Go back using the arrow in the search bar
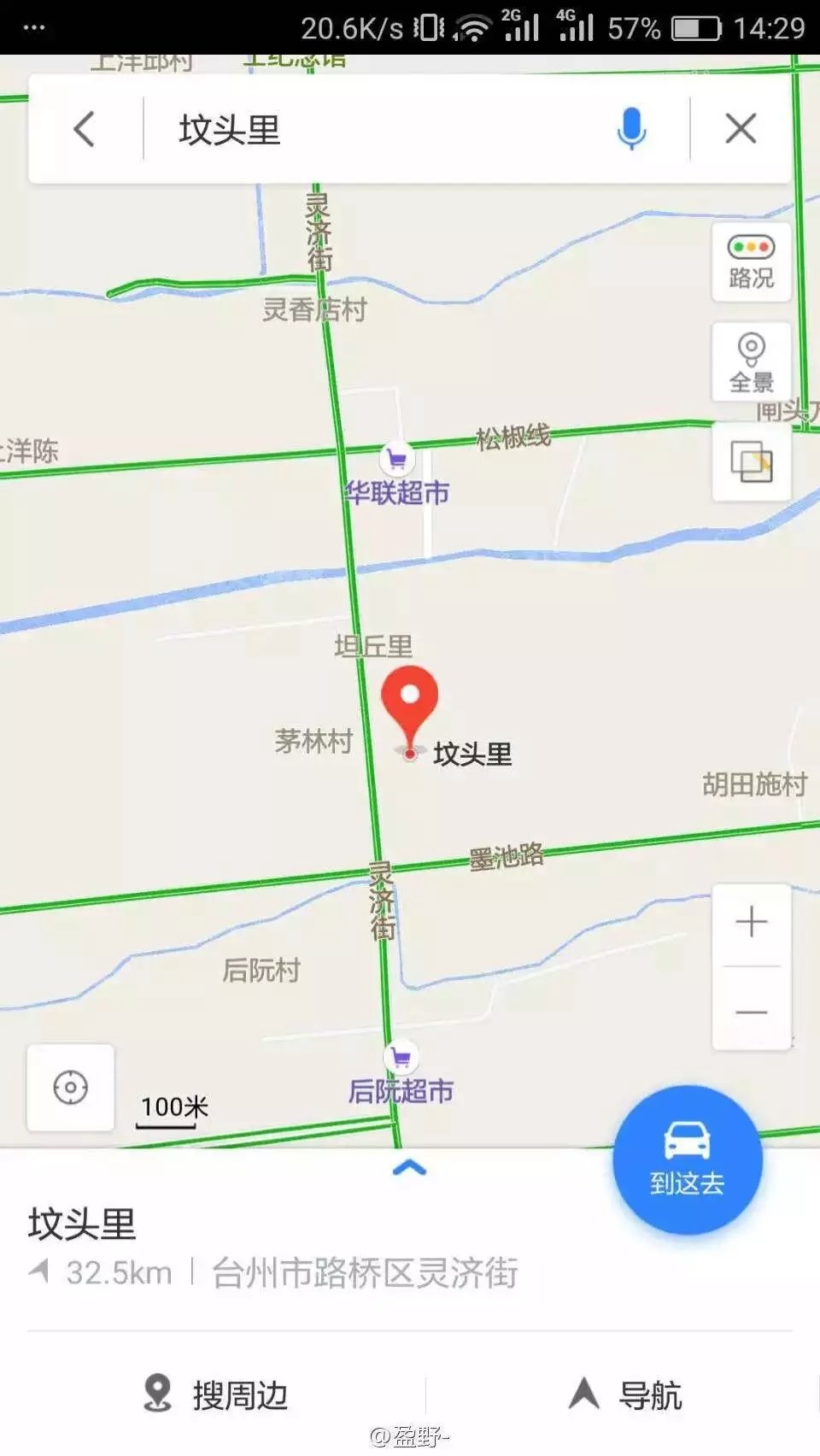The height and width of the screenshot is (1456, 820). 84,130
